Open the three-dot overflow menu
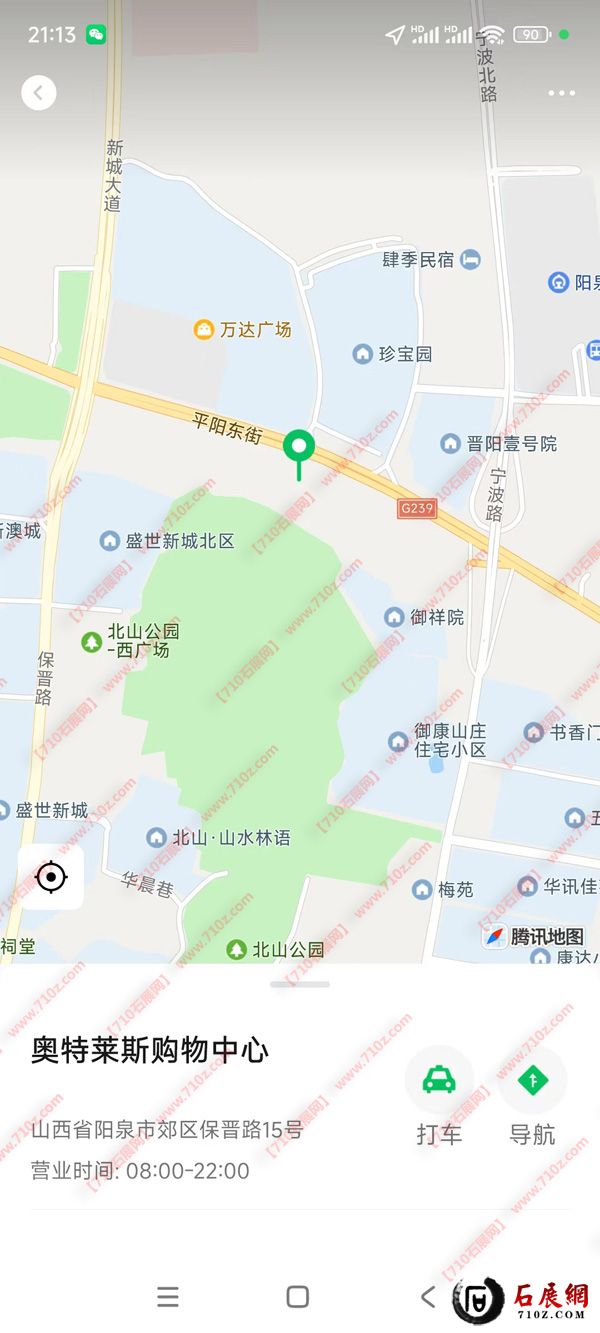 (x=561, y=93)
